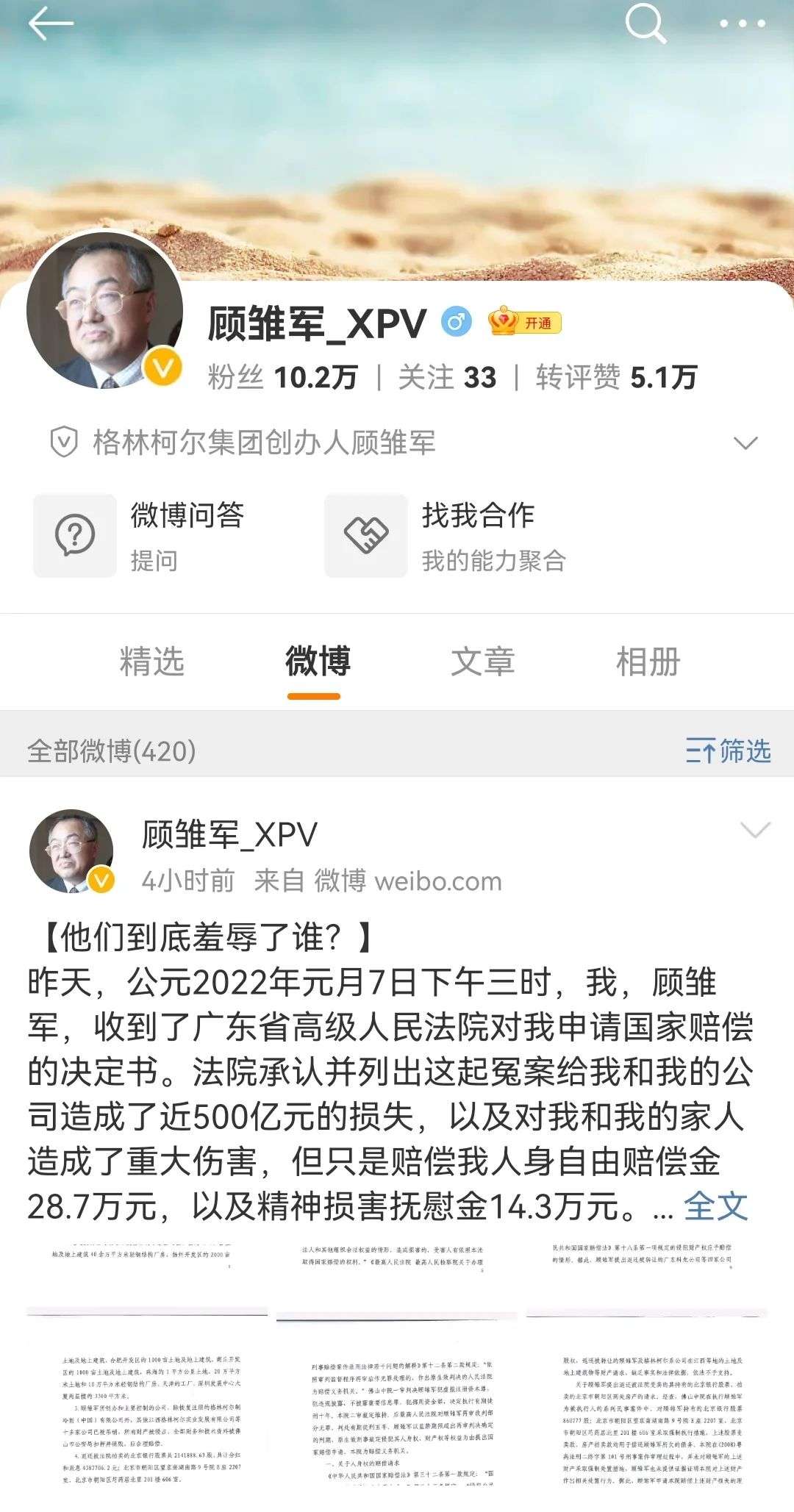Image resolution: width=794 pixels, height=1512 pixels.
Task: Switch to the 文章 tab
Action: (x=482, y=662)
